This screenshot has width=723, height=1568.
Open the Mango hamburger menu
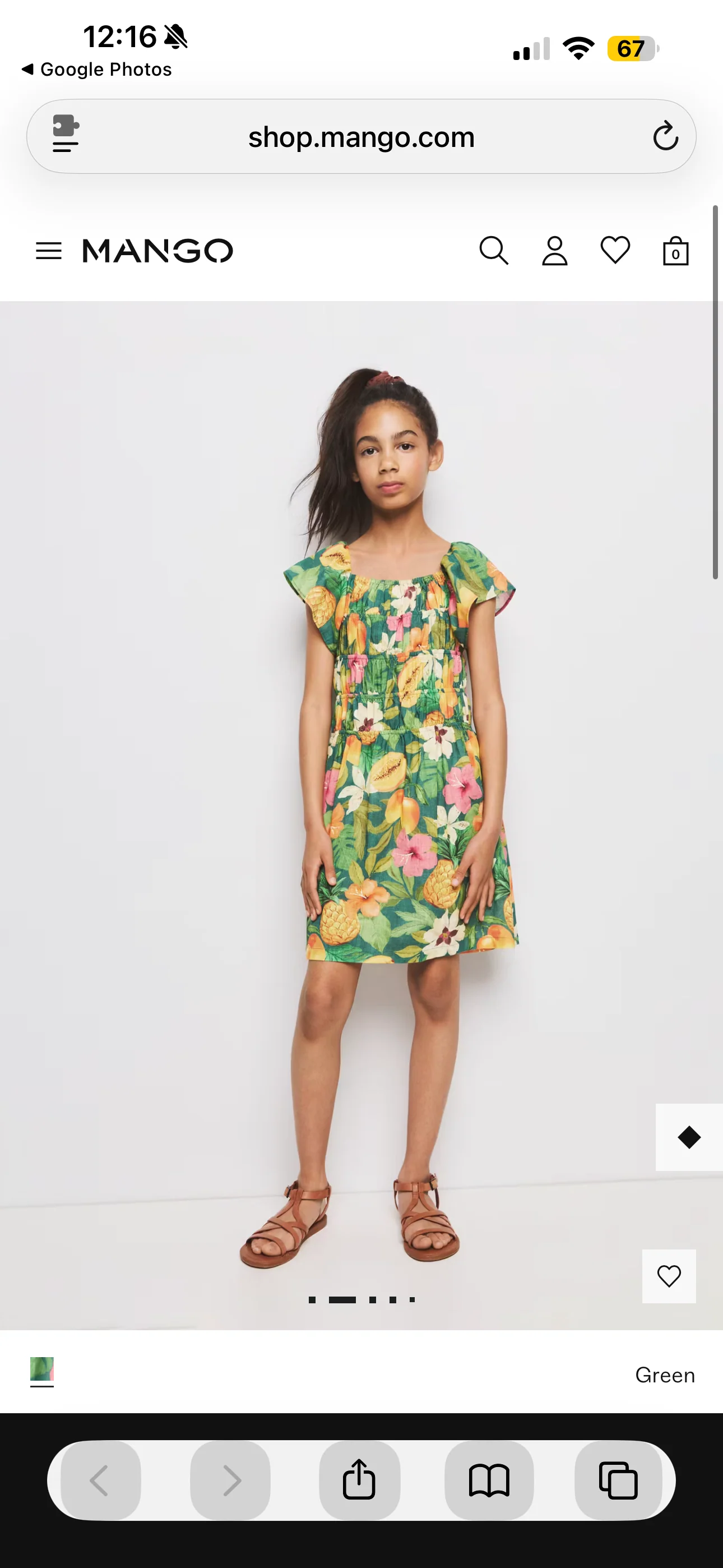coord(49,251)
